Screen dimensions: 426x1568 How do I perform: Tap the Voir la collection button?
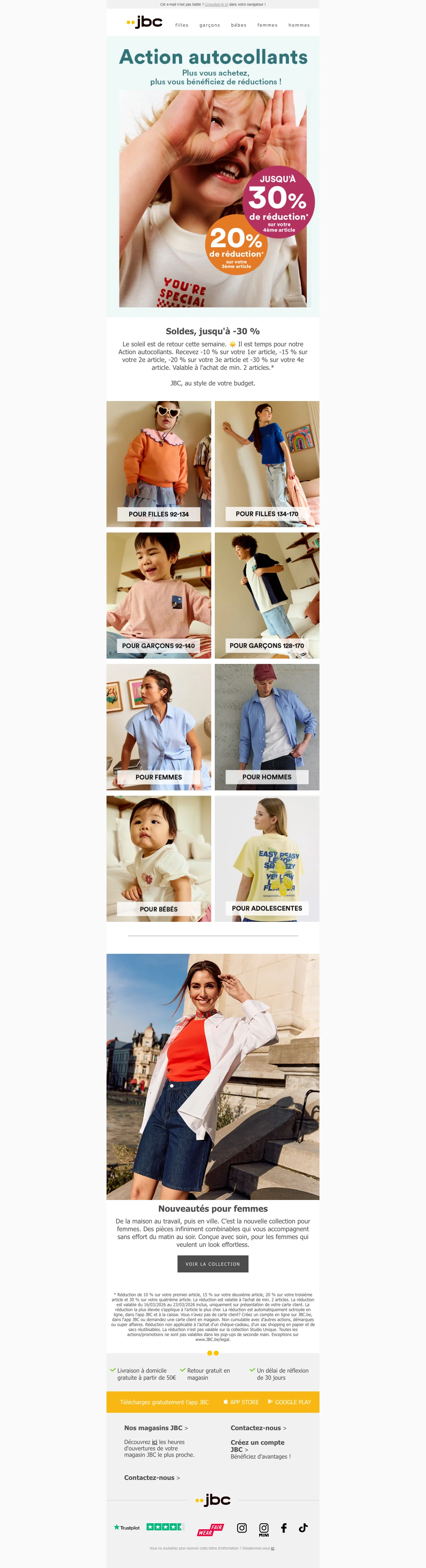tap(212, 1264)
